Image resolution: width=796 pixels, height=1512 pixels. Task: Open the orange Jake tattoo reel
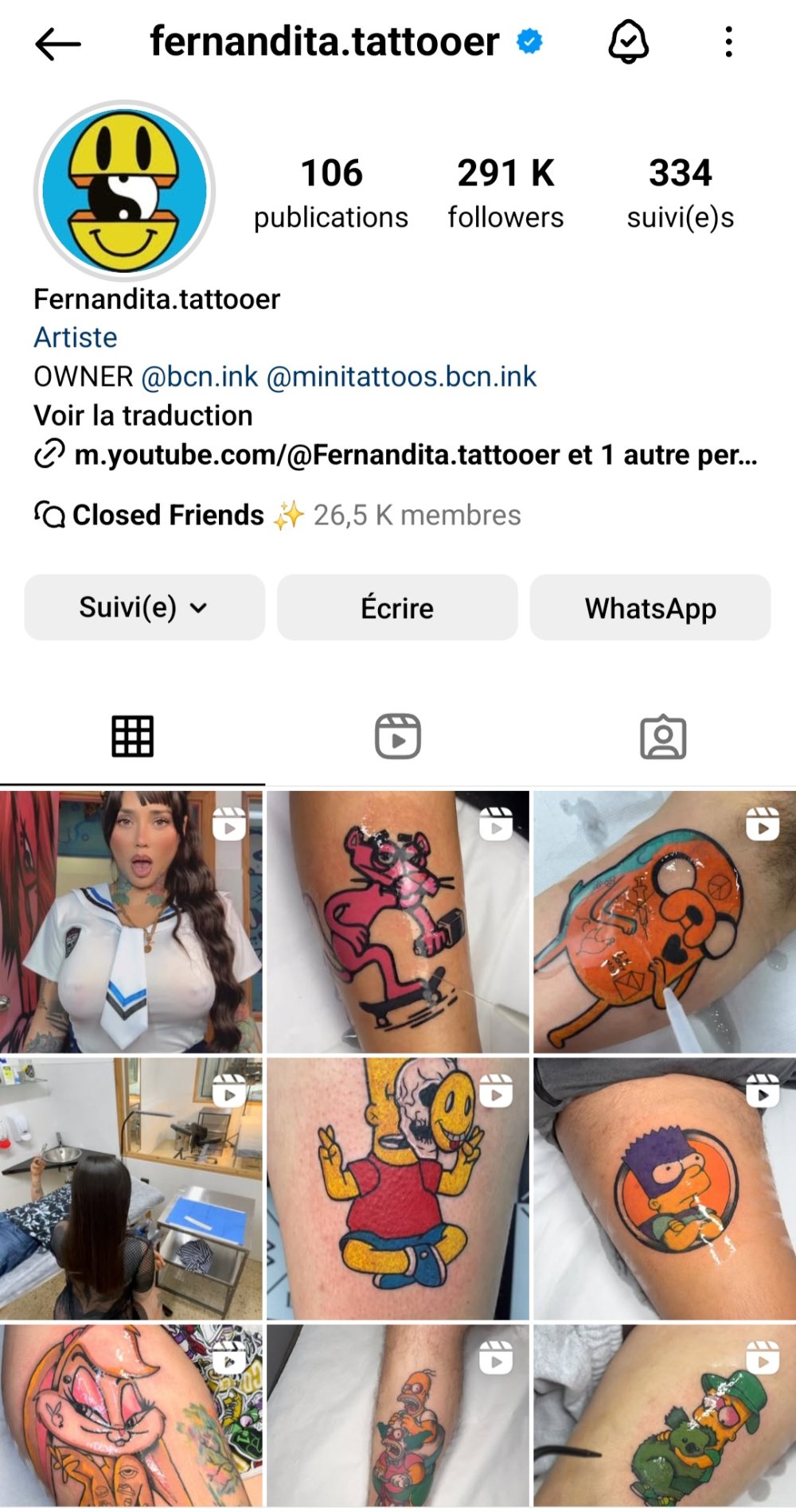[x=664, y=922]
